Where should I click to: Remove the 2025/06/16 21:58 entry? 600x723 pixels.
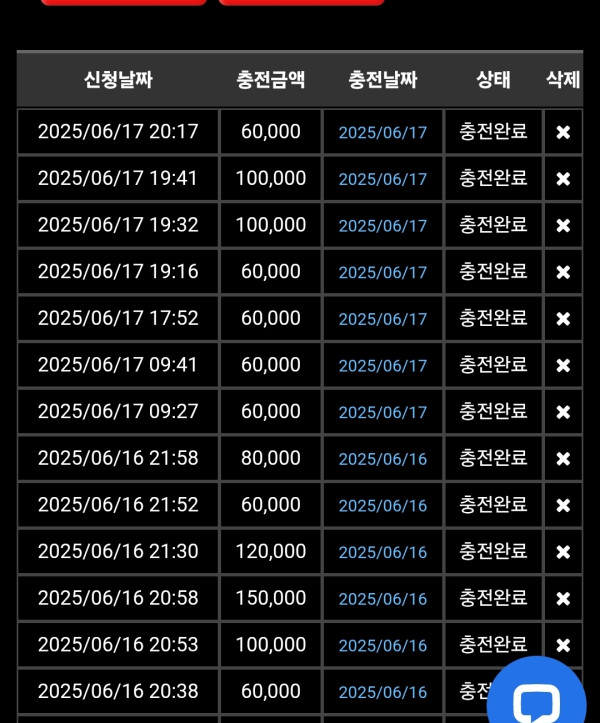[563, 459]
